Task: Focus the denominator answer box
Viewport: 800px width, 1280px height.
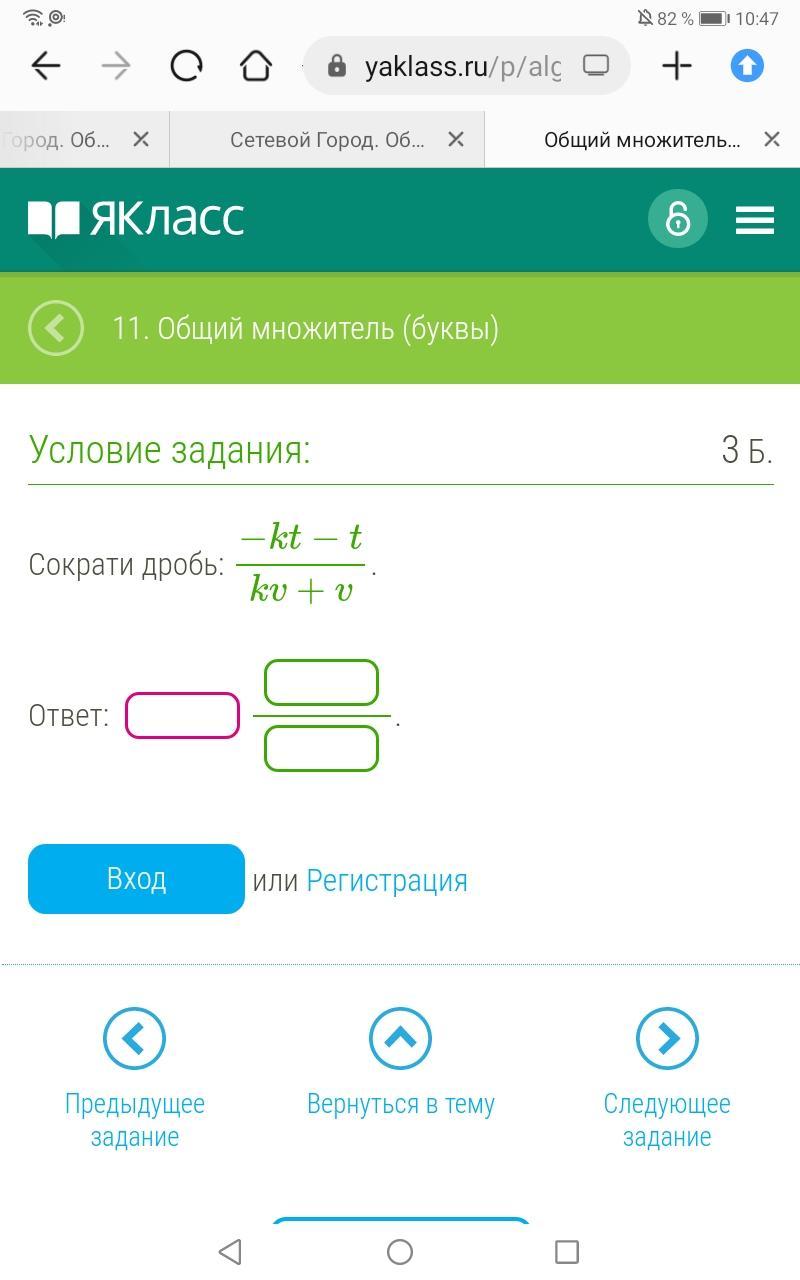Action: 321,748
